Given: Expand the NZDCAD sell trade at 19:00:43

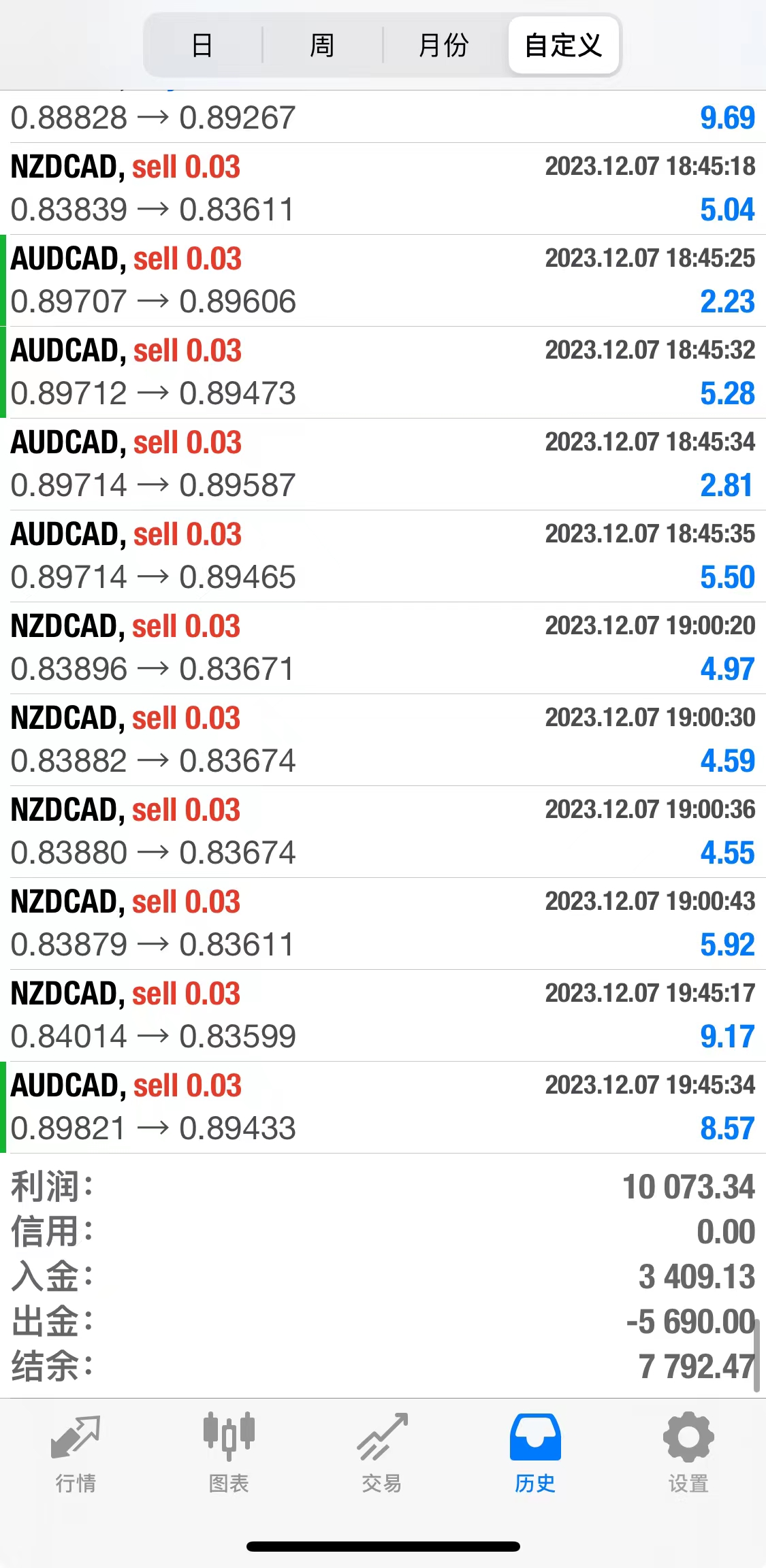Looking at the screenshot, I should pyautogui.click(x=383, y=924).
